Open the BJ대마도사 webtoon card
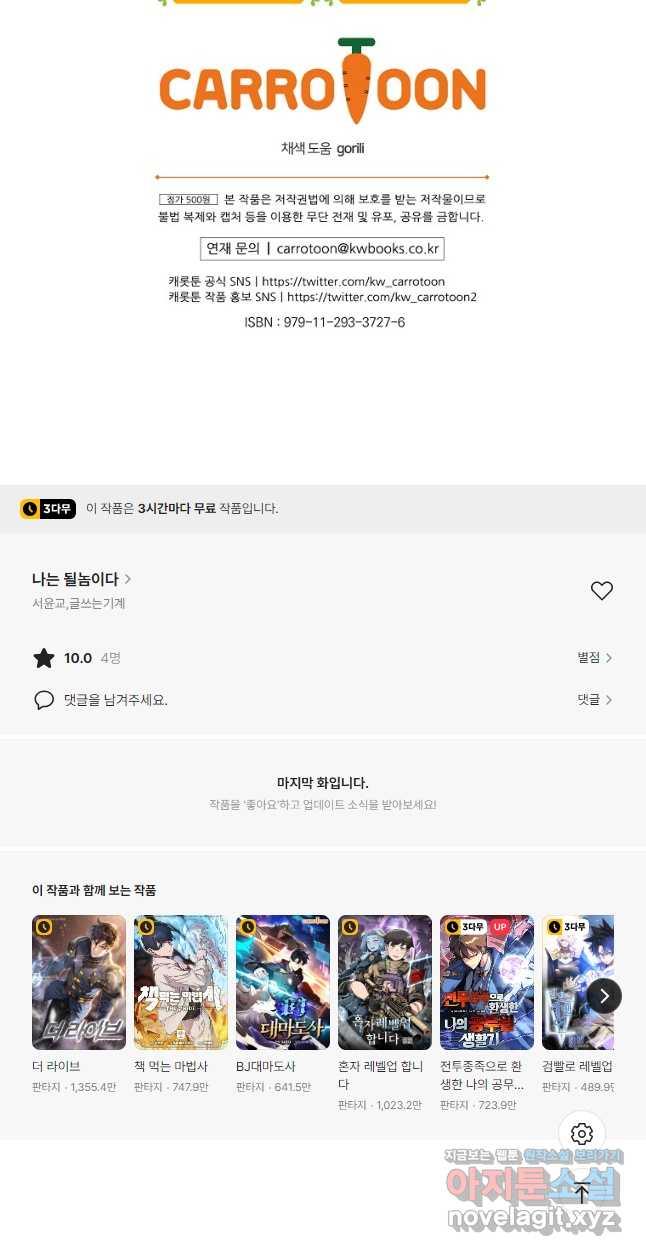Viewport: 646px width, 1256px height. coord(283,982)
